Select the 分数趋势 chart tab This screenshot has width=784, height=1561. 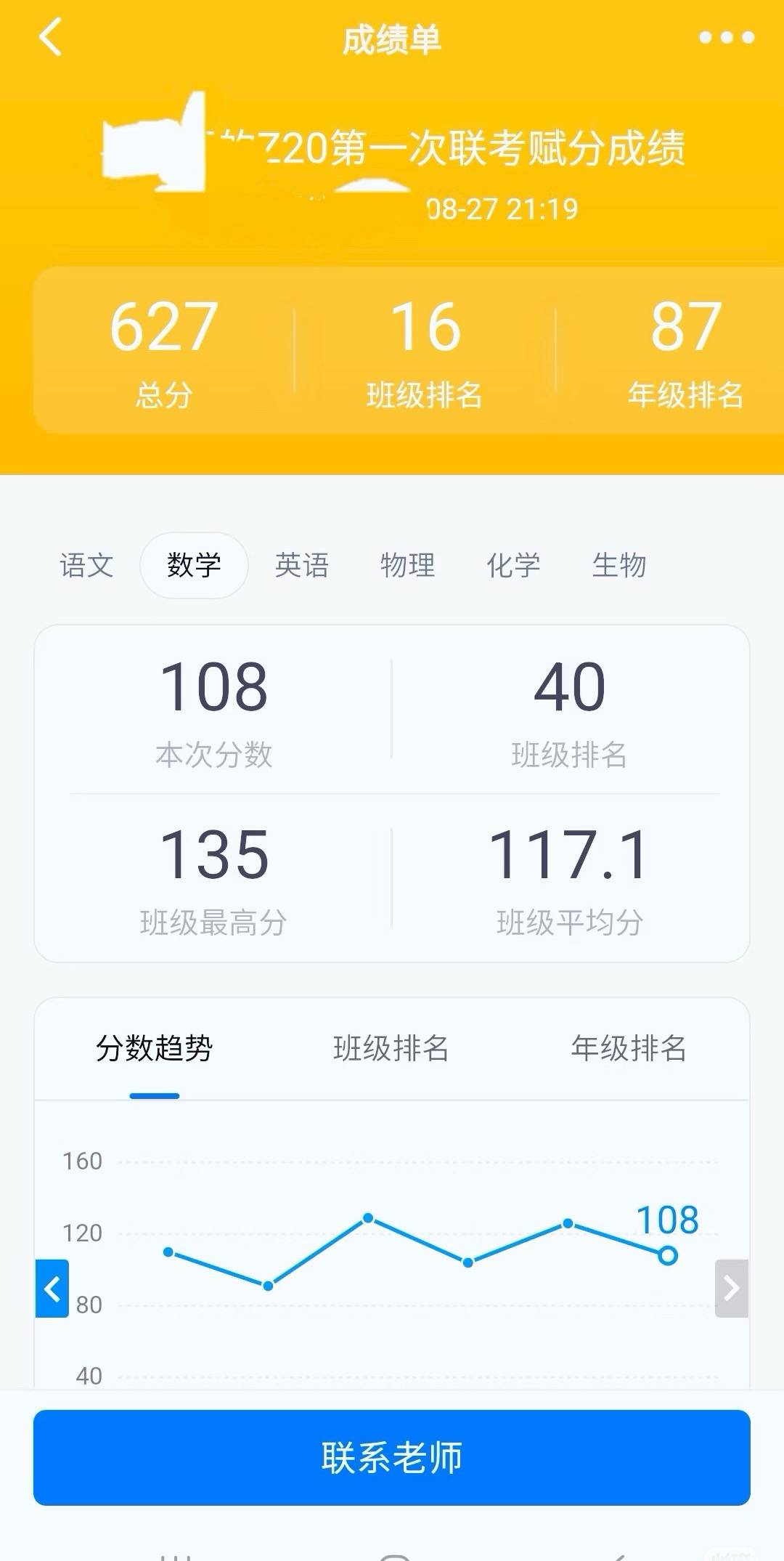click(154, 1048)
